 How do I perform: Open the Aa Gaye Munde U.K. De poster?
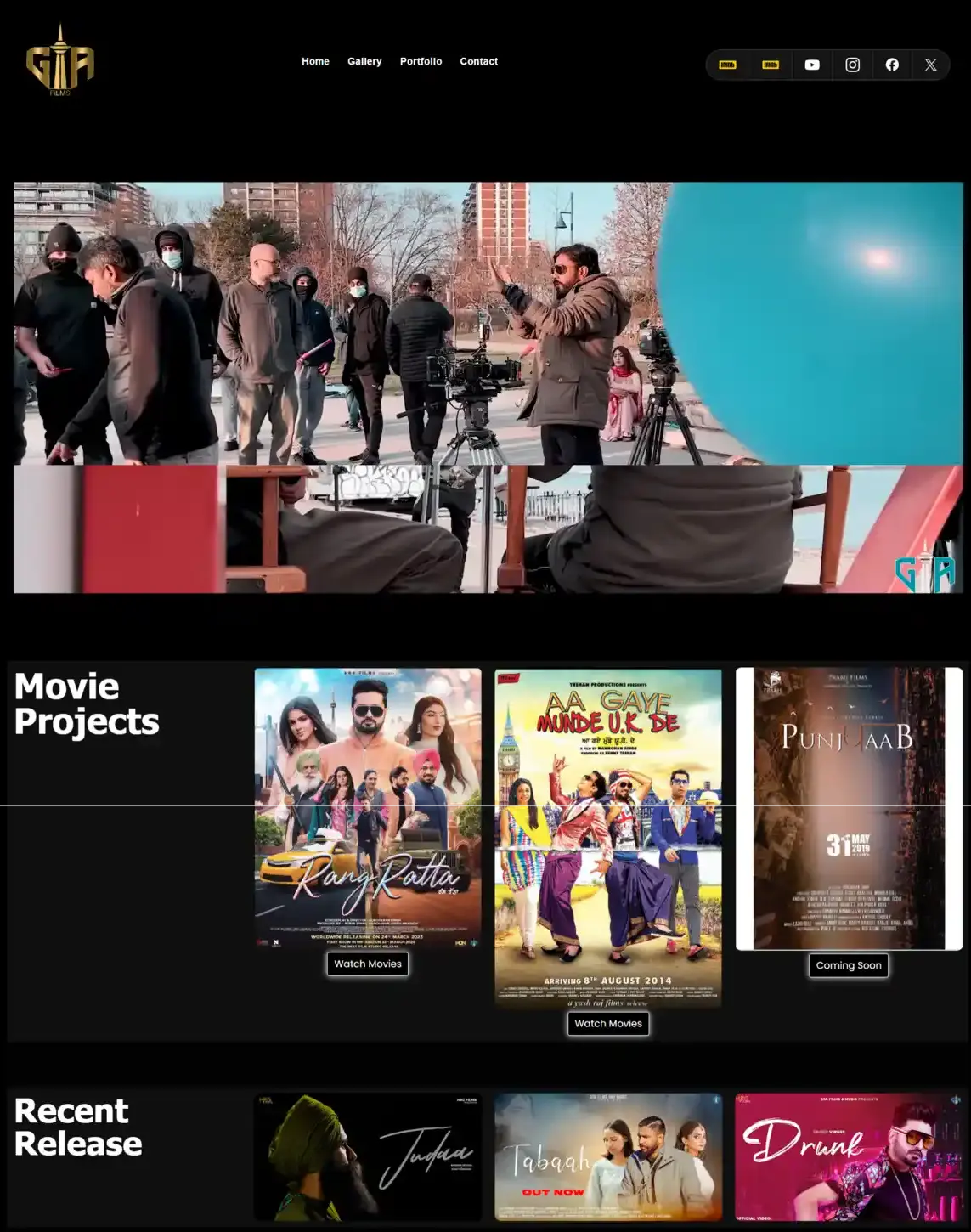tap(608, 837)
